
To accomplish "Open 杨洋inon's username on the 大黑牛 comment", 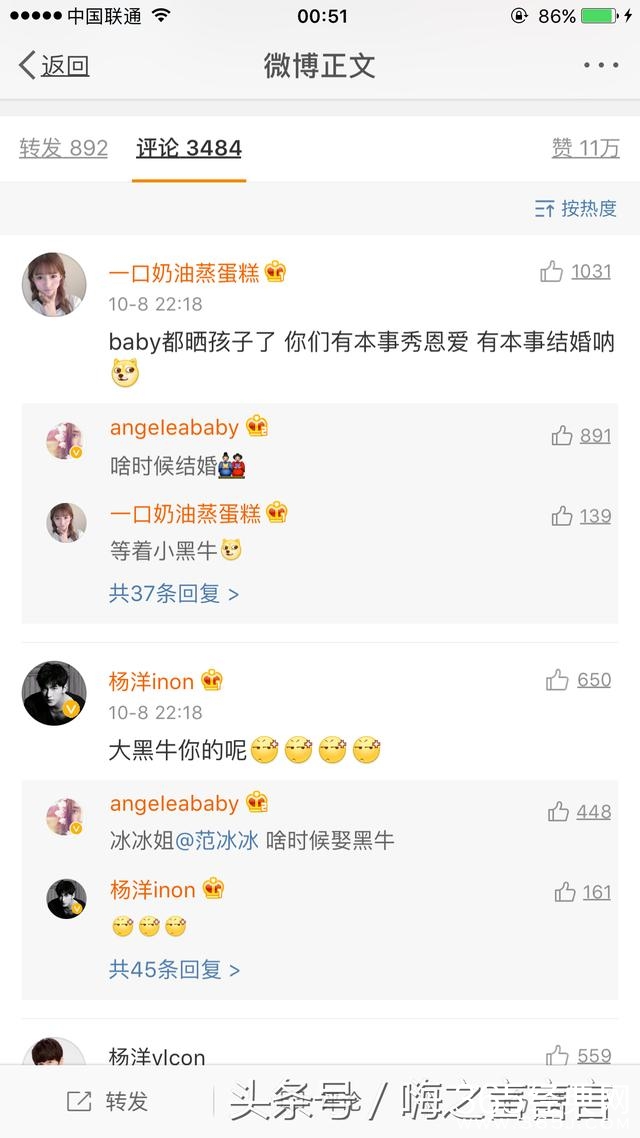I will (151, 681).
